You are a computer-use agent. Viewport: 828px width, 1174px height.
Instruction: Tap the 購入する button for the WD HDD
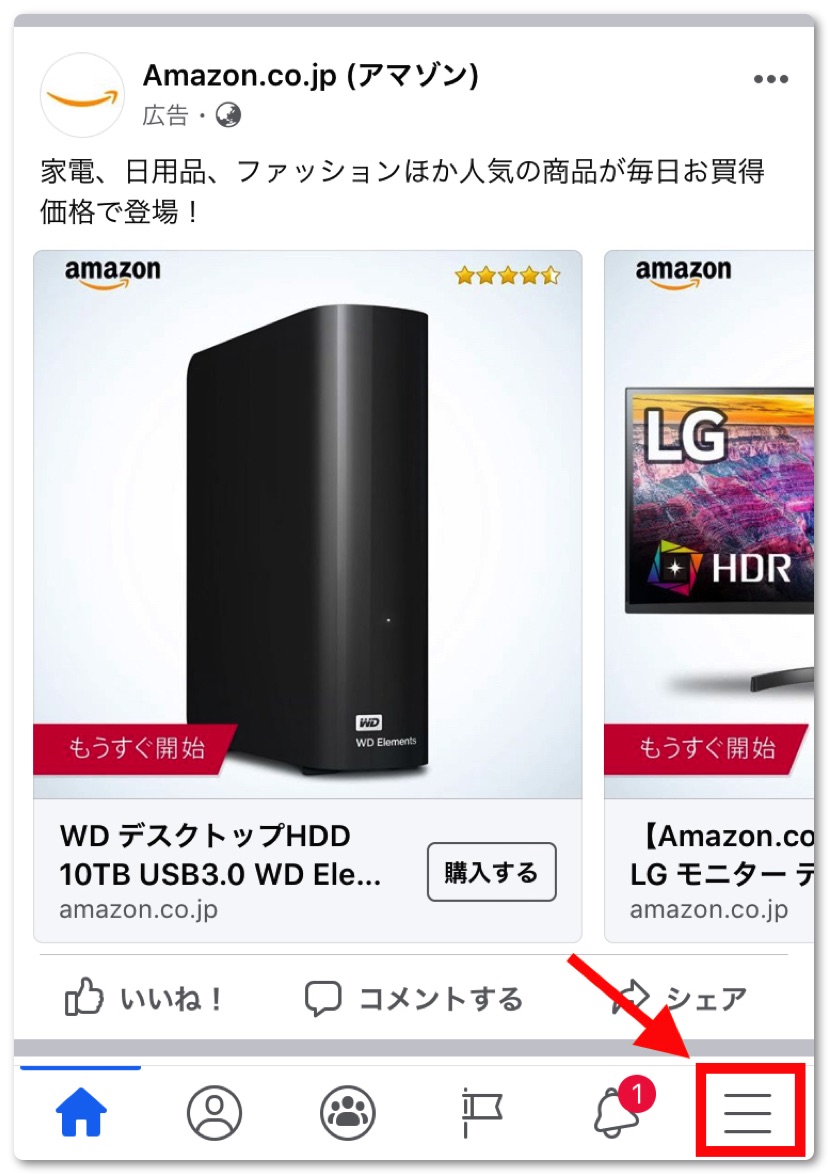[491, 873]
